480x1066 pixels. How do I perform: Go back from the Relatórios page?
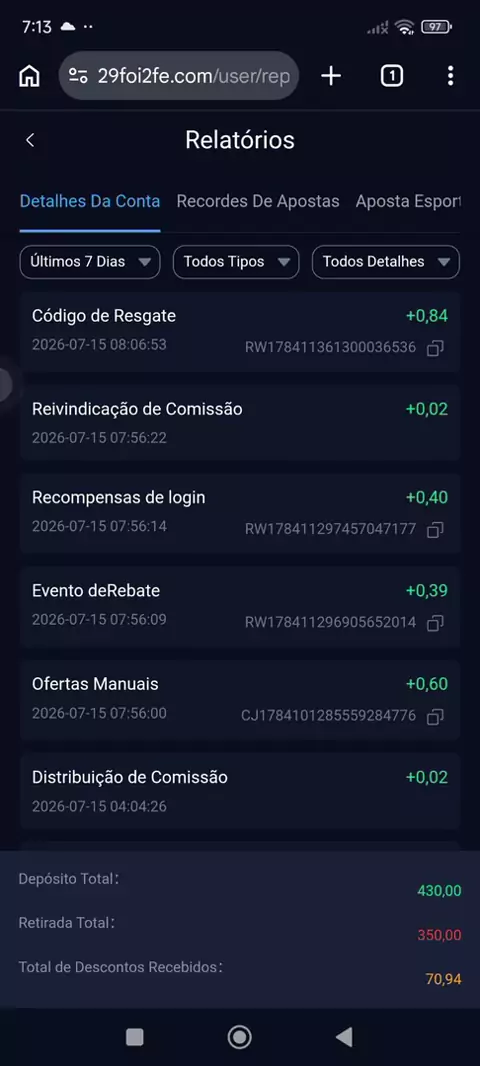29,140
